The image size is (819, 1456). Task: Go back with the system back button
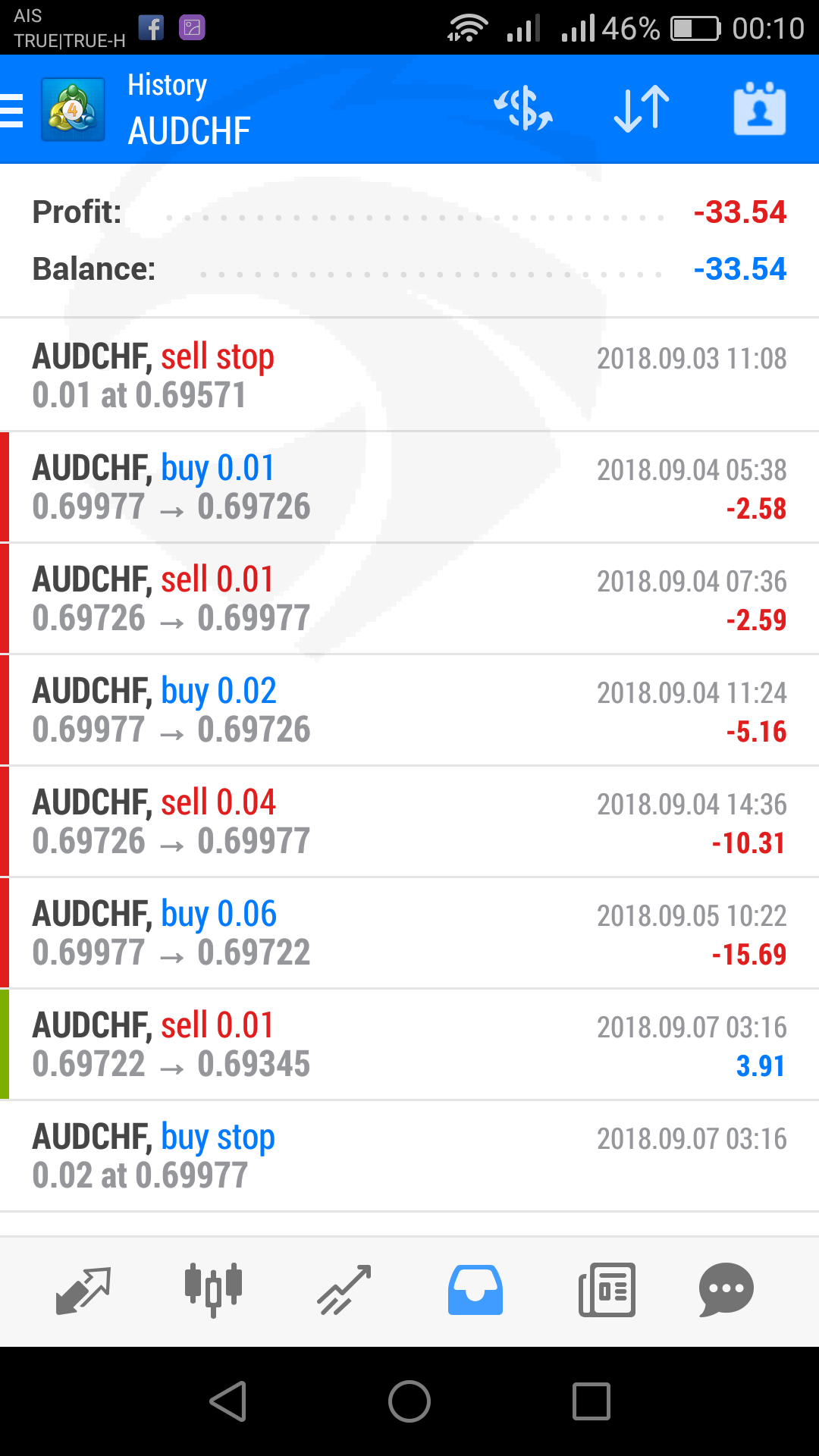(228, 1401)
